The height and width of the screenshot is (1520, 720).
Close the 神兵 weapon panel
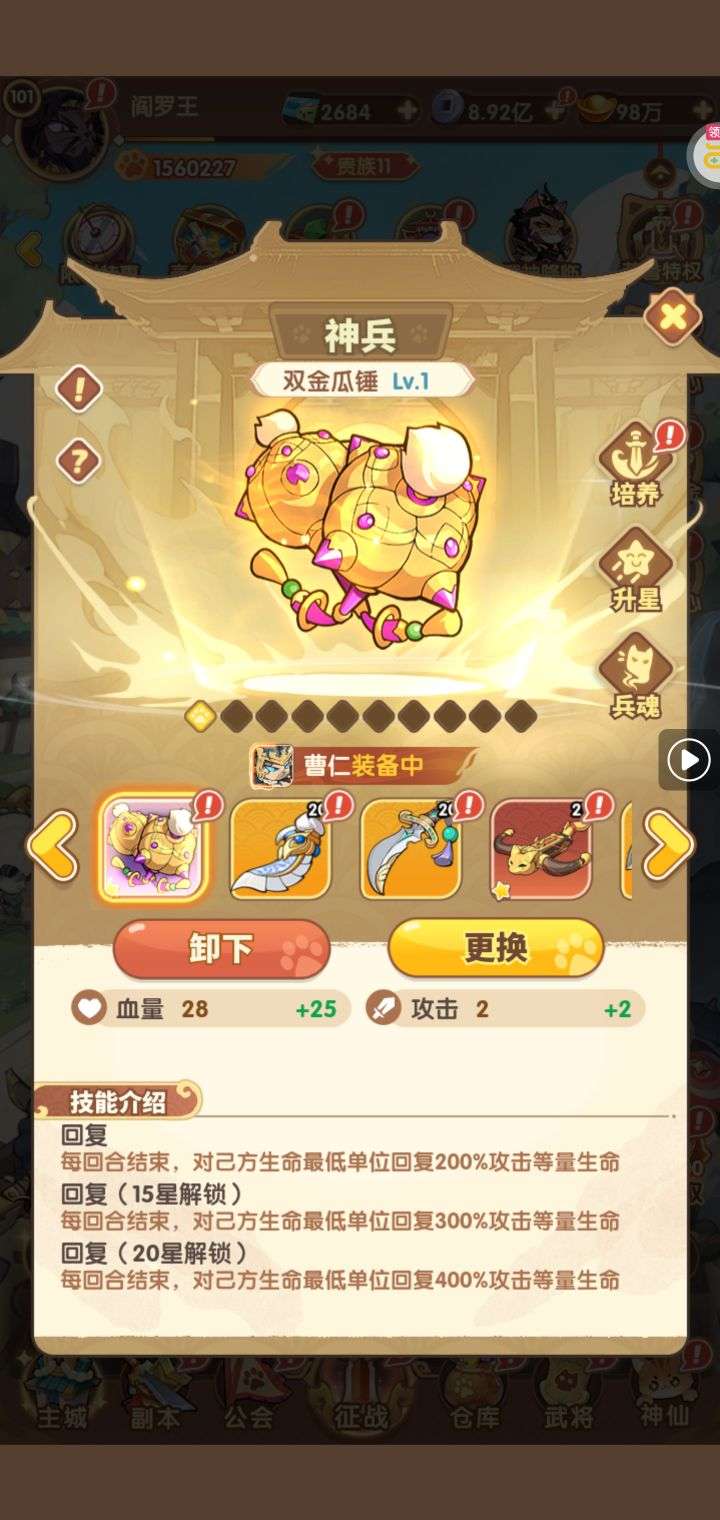click(x=673, y=318)
